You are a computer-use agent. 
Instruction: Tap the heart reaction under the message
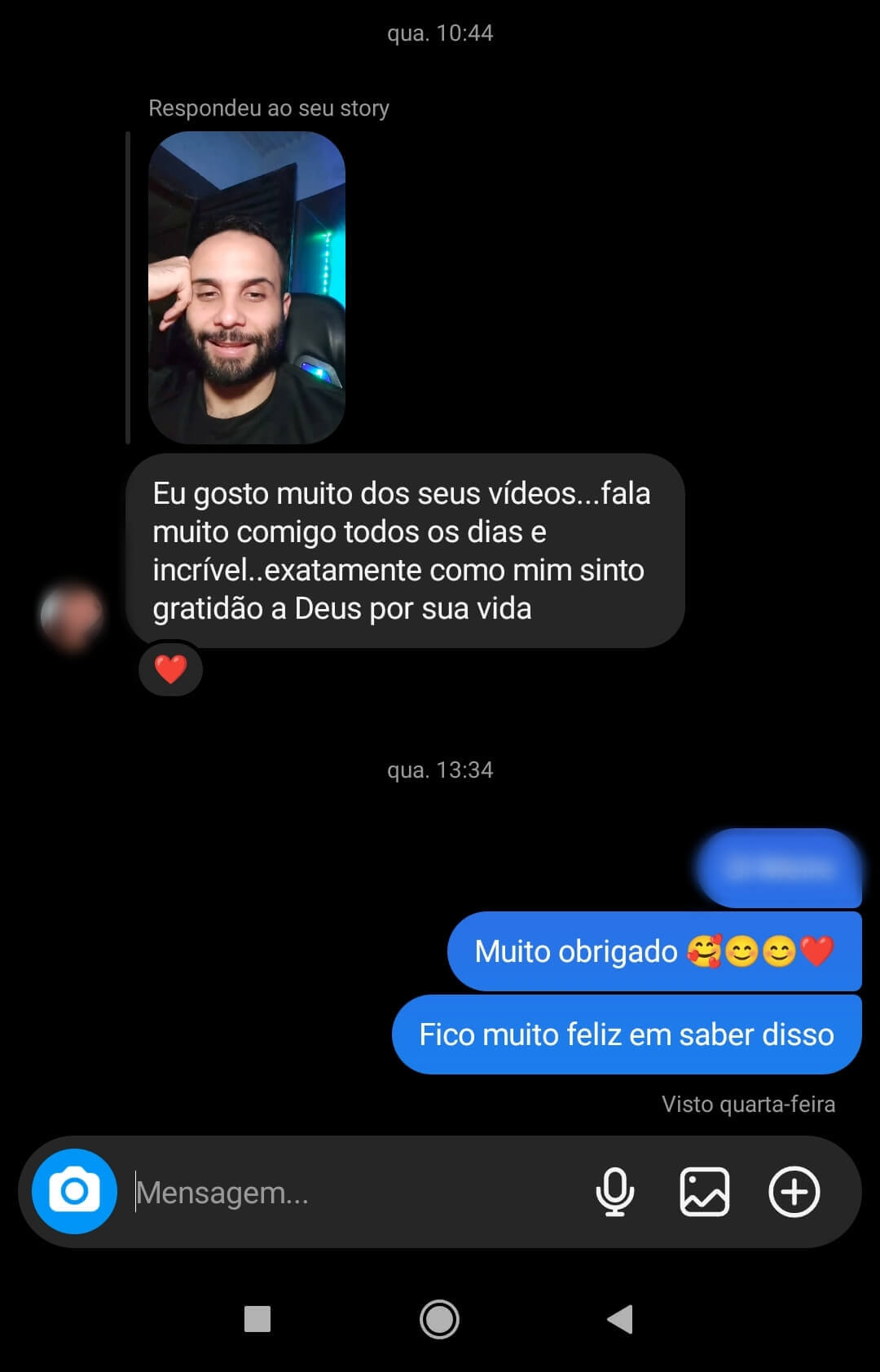pos(170,668)
